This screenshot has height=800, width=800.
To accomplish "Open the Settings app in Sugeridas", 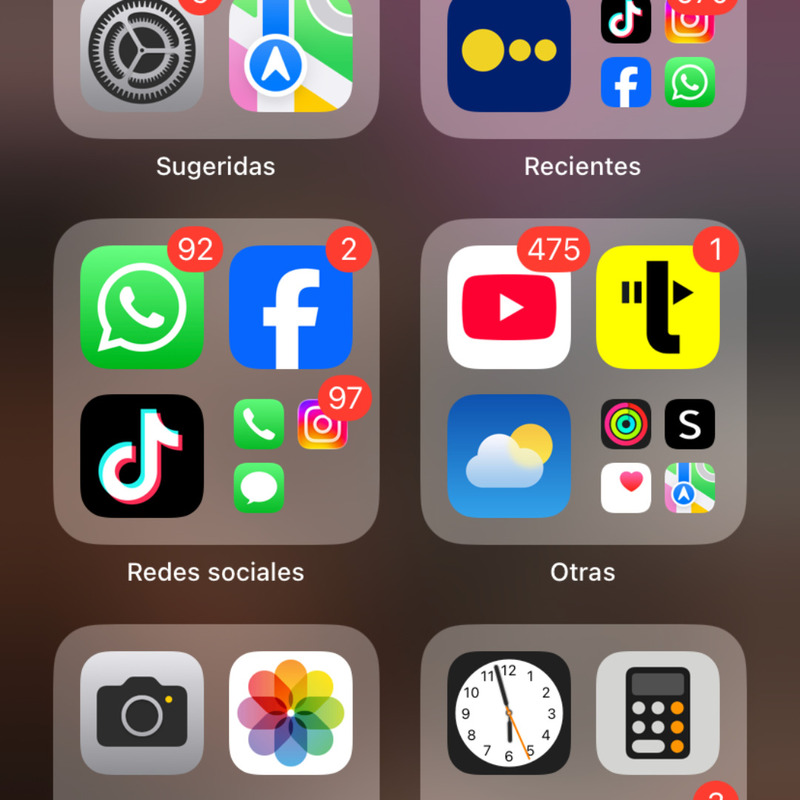I will 141,55.
